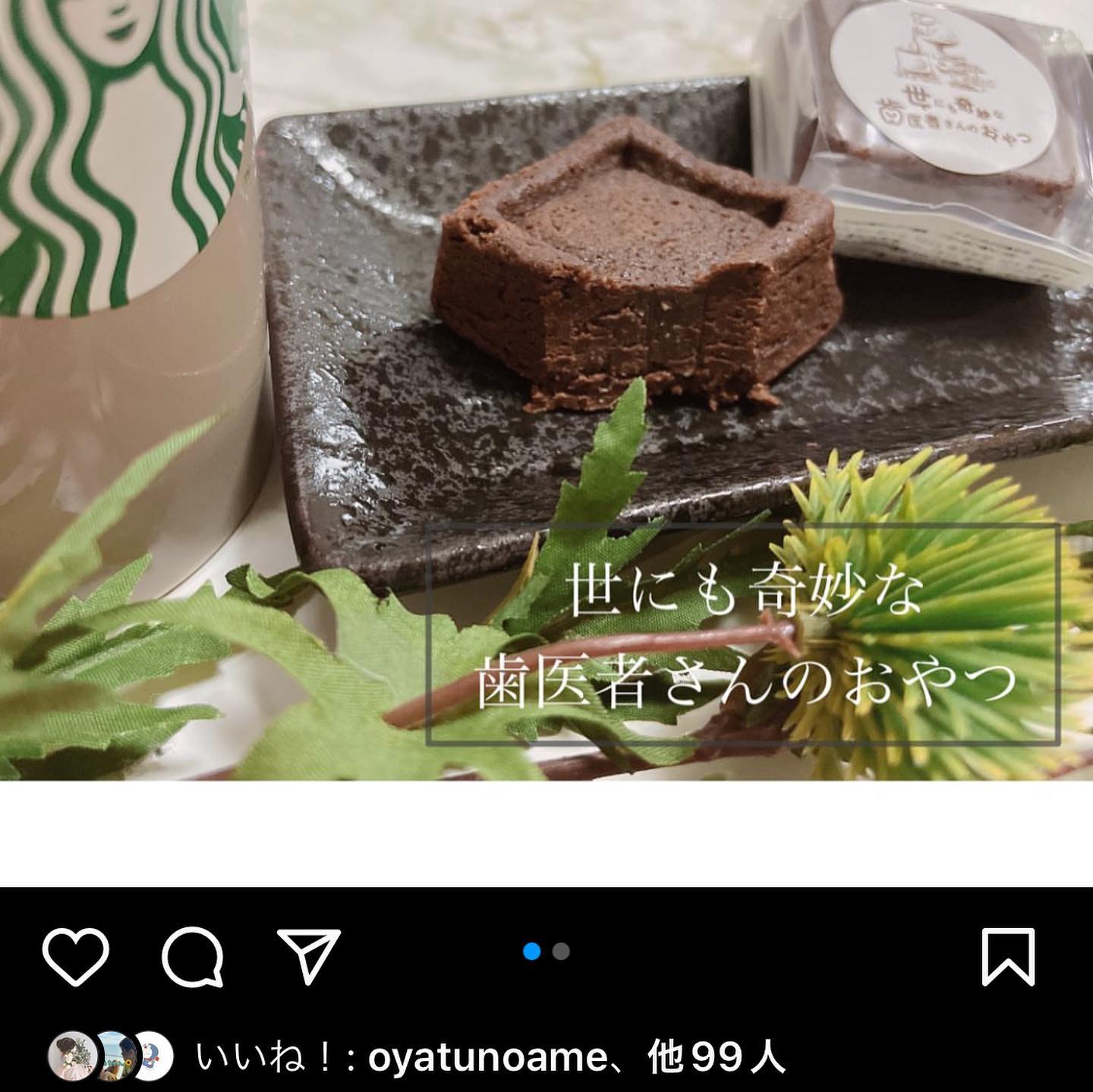Share the post via paper plane icon
The image size is (1093, 1092).
pos(309,955)
